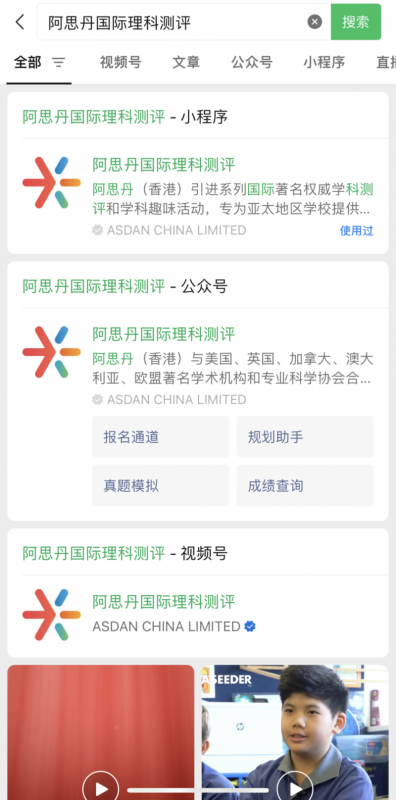396x800 pixels.
Task: Open the 阿思丹国际理科测评 mini program result
Action: [x=198, y=196]
